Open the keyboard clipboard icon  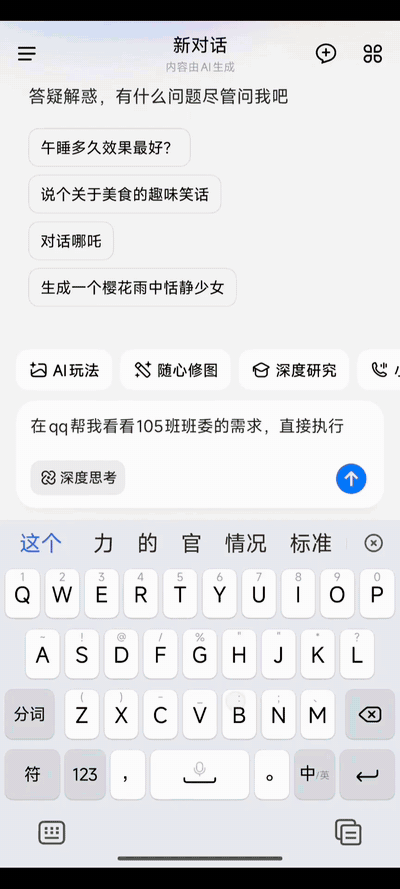click(x=348, y=832)
